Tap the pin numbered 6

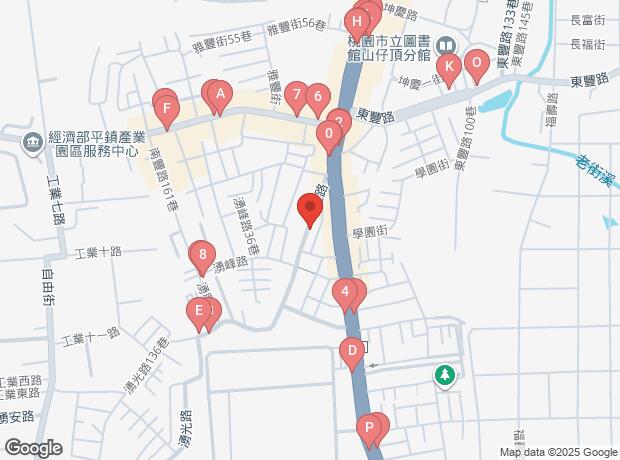pos(317,98)
